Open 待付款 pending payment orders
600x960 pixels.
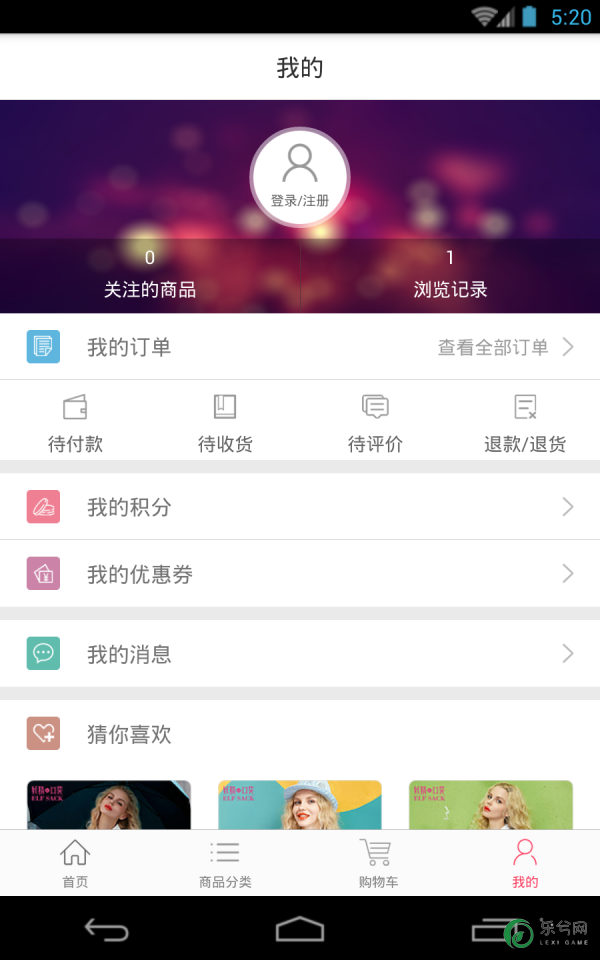[x=75, y=423]
